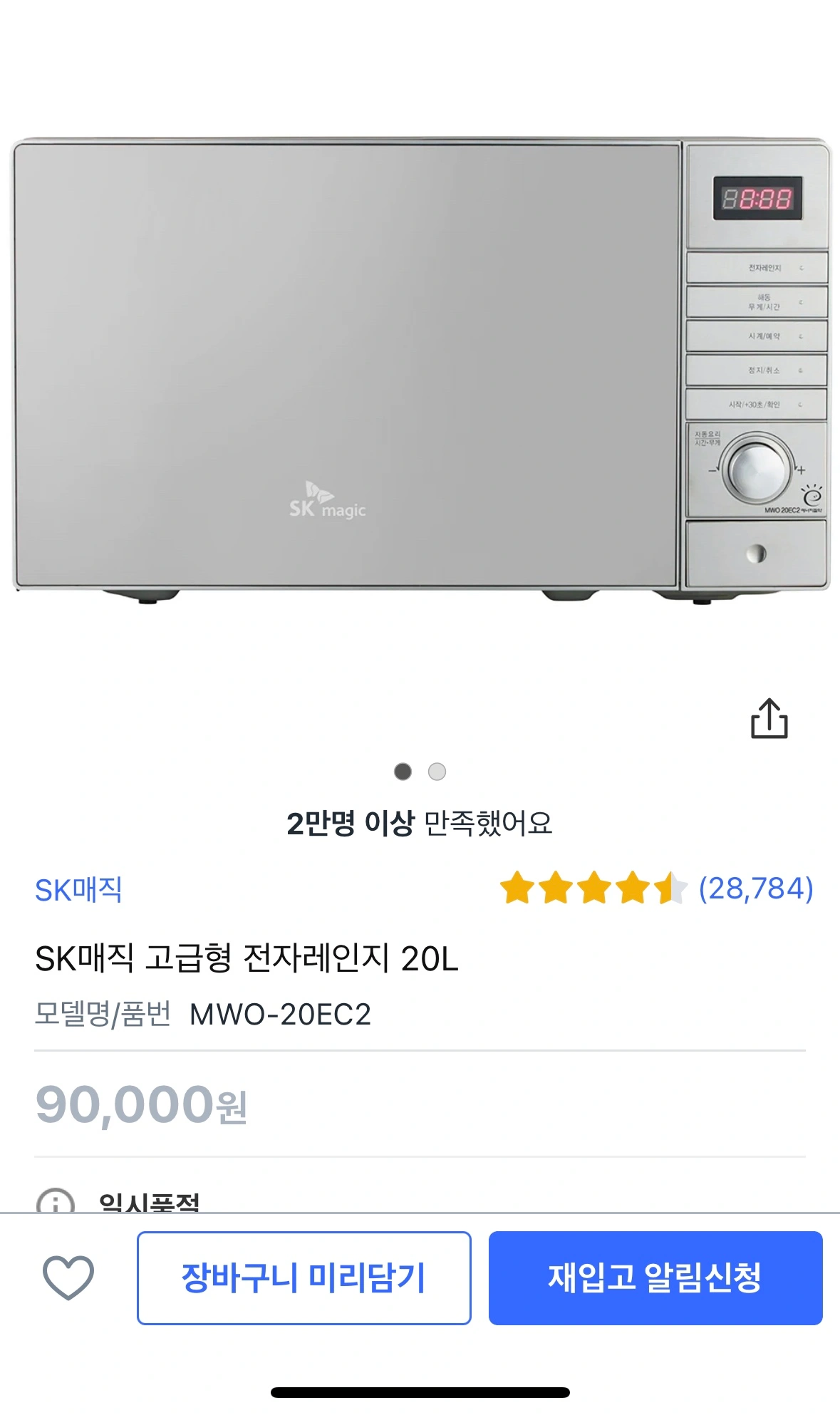Screen dimensions: 840x1415
Task: Jump to the second product image dot
Action: pyautogui.click(x=437, y=772)
